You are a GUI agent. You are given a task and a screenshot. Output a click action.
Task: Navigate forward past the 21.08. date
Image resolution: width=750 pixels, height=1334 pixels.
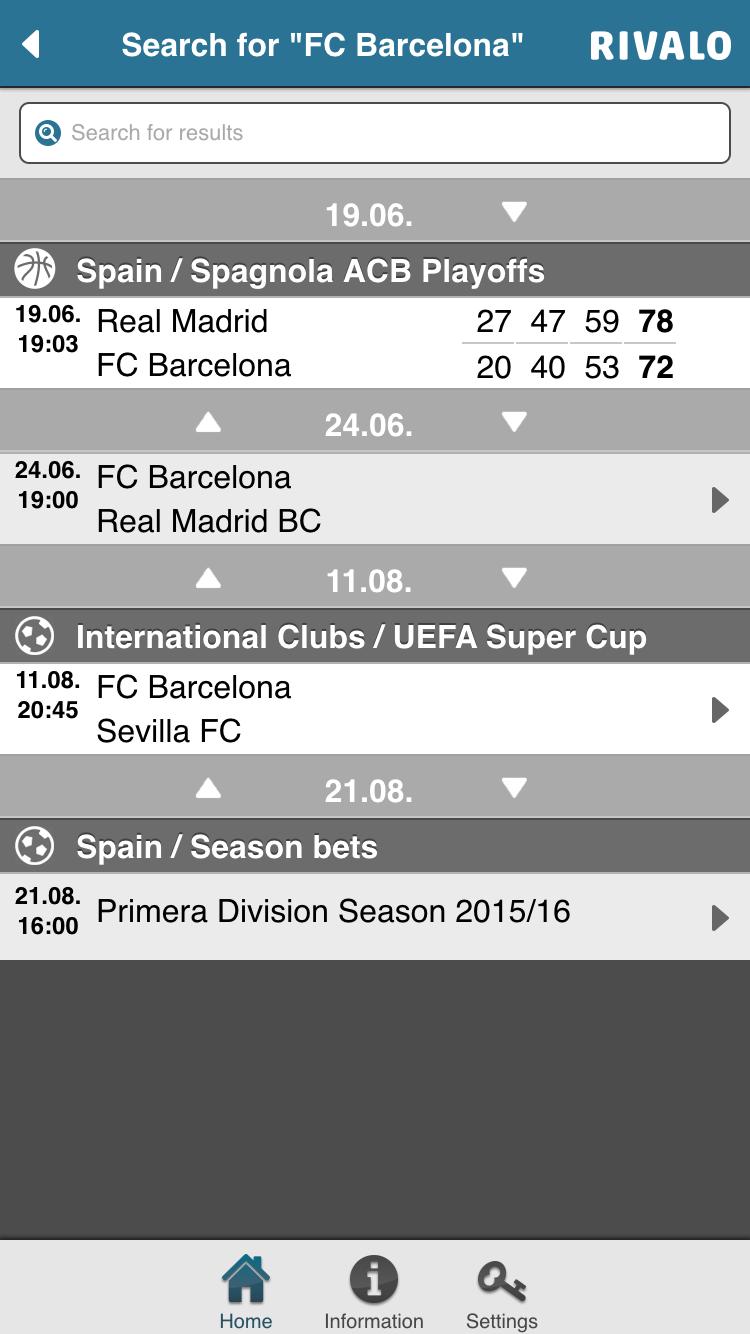[x=514, y=787]
